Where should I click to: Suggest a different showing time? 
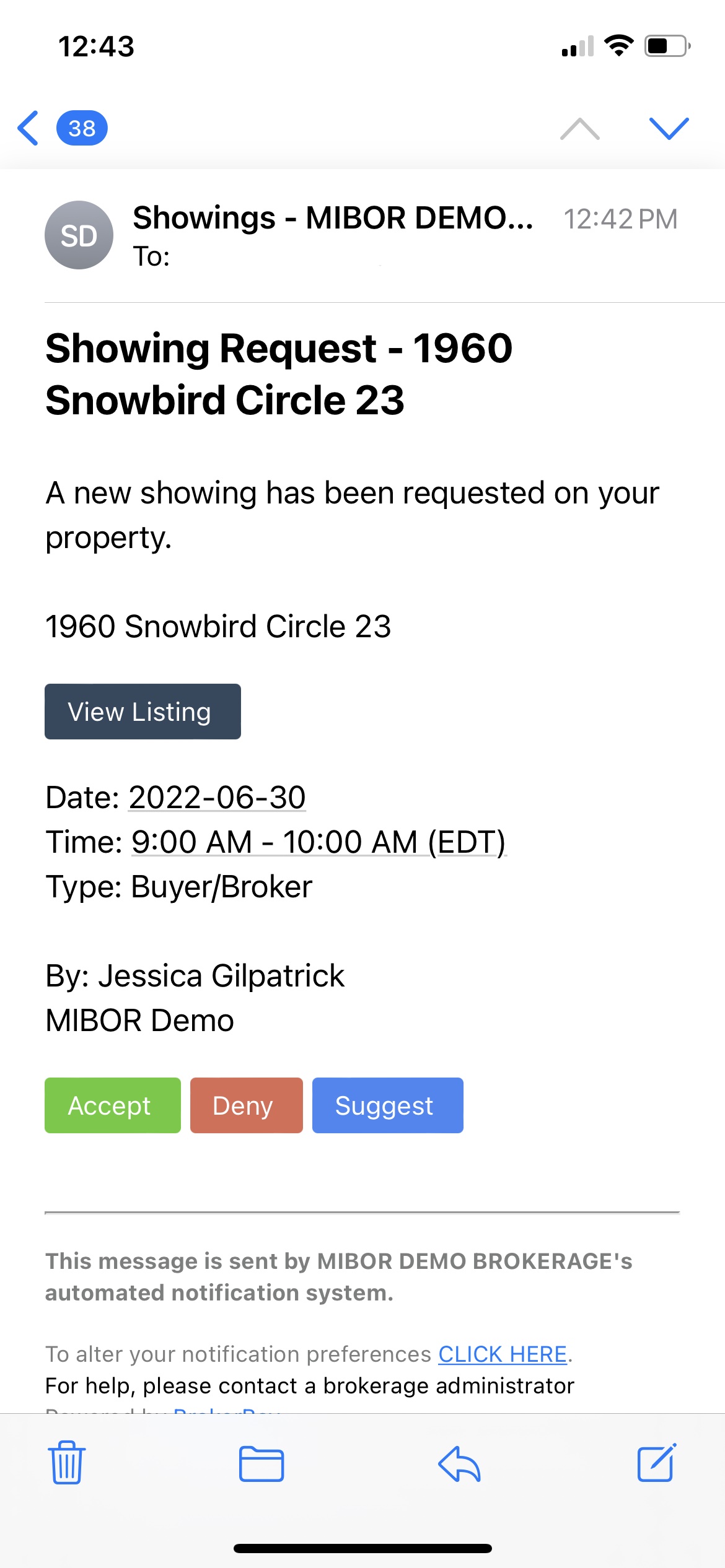387,1105
